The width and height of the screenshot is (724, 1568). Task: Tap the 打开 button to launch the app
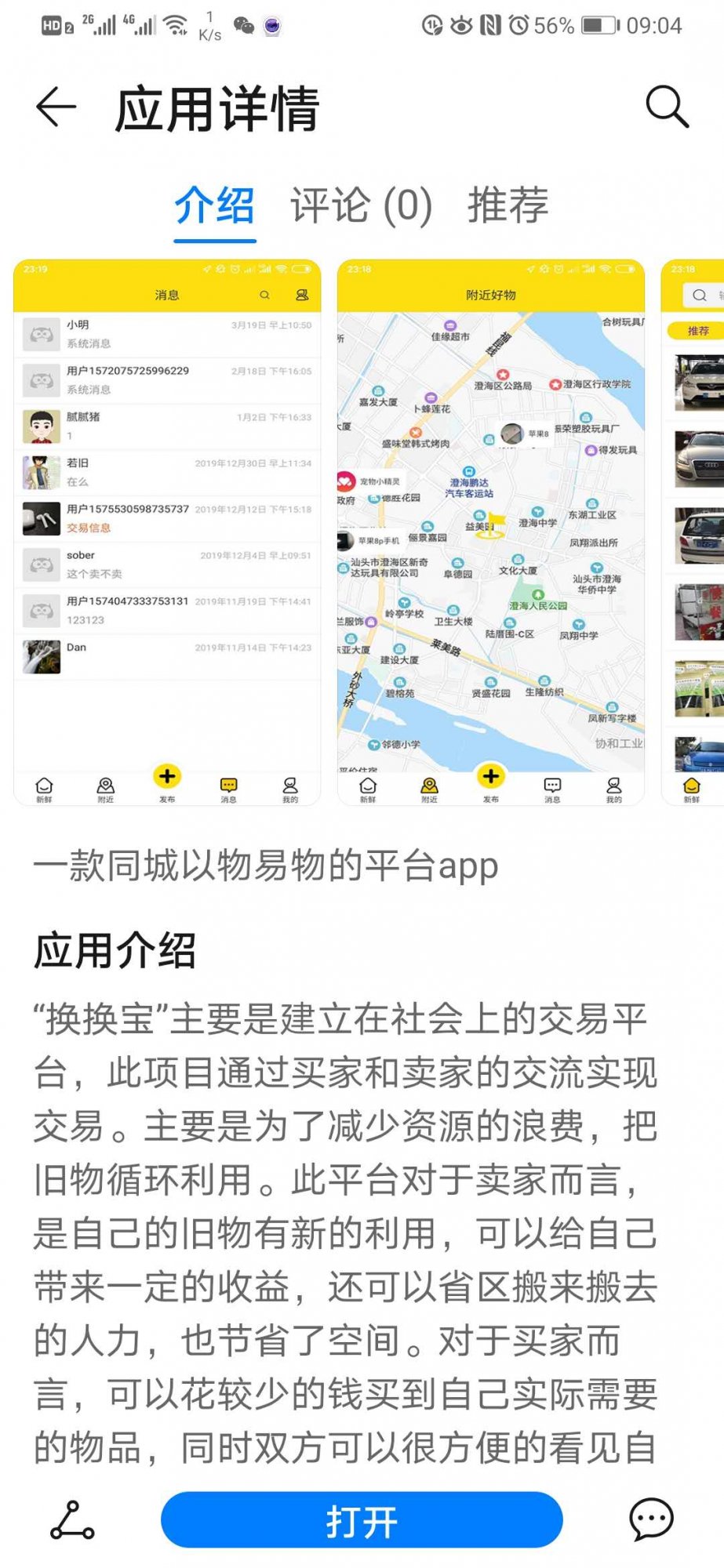tap(362, 1520)
